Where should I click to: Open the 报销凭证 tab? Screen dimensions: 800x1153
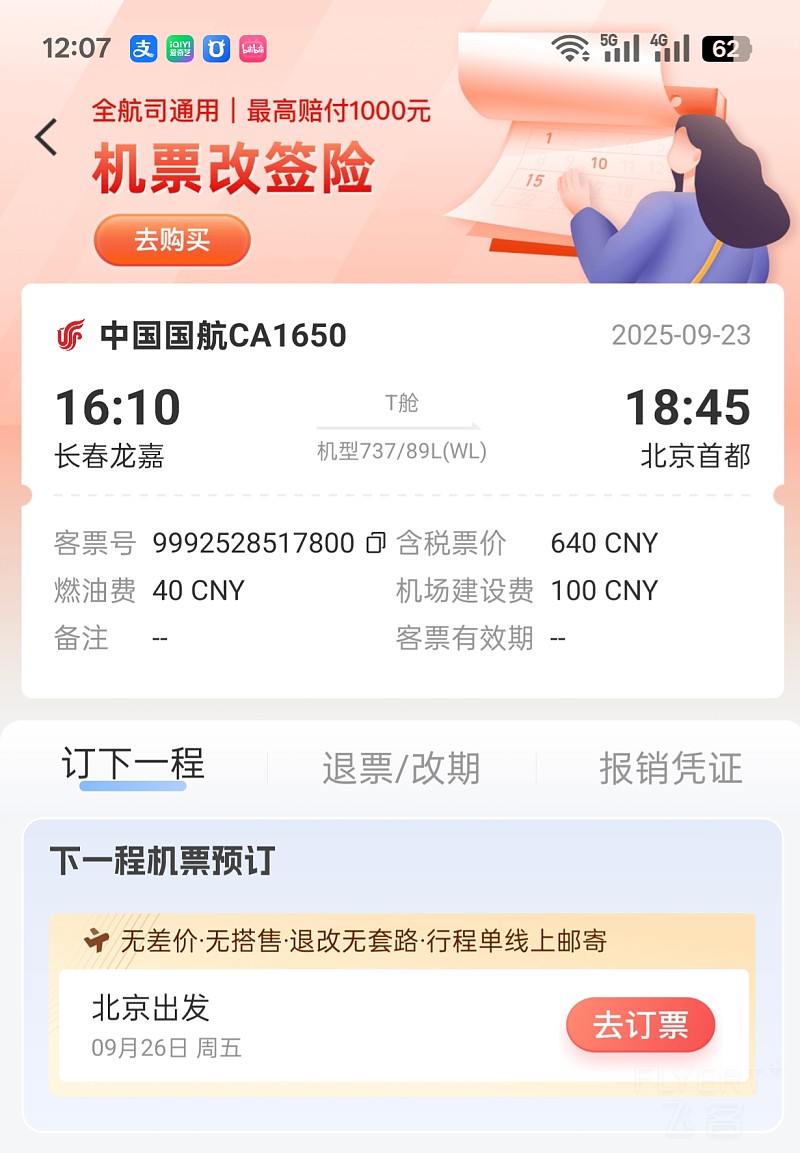670,768
